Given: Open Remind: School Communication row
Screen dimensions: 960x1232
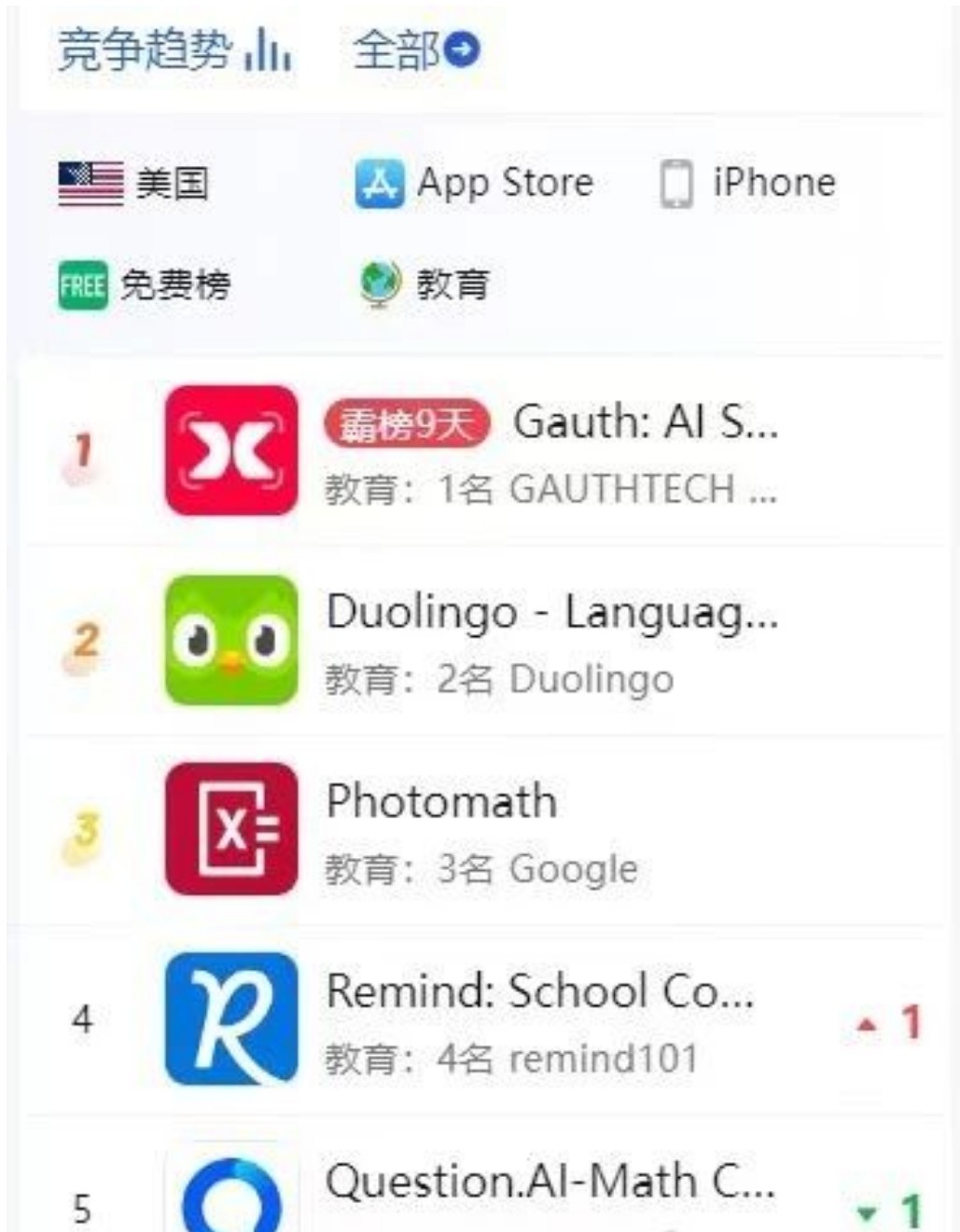Looking at the screenshot, I should click(538, 992).
